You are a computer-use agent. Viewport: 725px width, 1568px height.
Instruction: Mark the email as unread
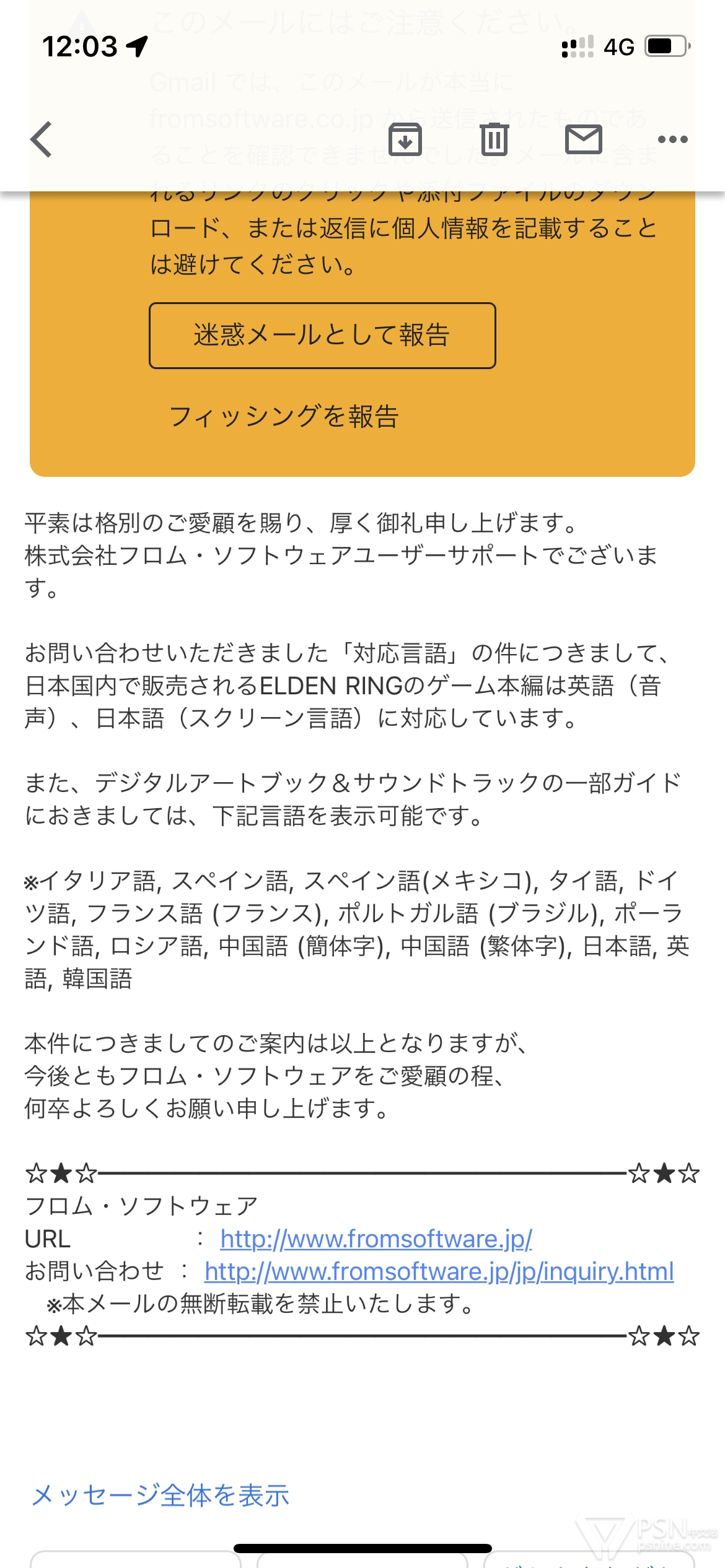584,139
